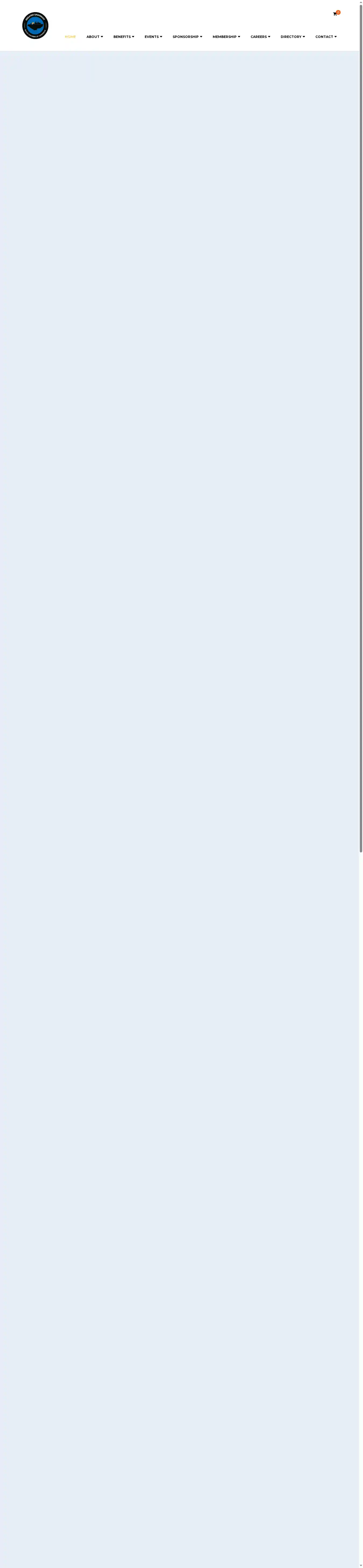The height and width of the screenshot is (1568, 363).
Task: Open the Benefits dropdown
Action: pyautogui.click(x=123, y=37)
